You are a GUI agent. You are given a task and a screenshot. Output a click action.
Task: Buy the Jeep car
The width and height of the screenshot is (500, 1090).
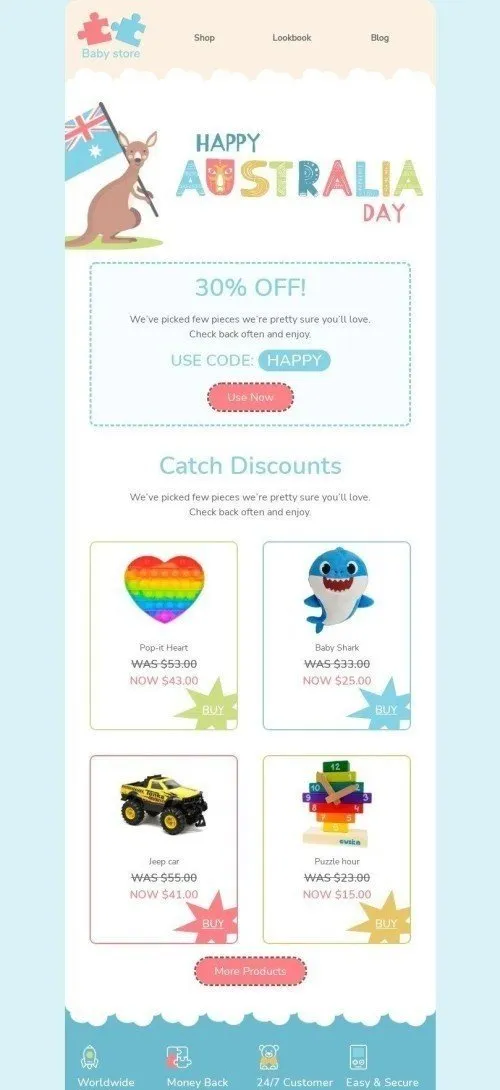[x=213, y=924]
